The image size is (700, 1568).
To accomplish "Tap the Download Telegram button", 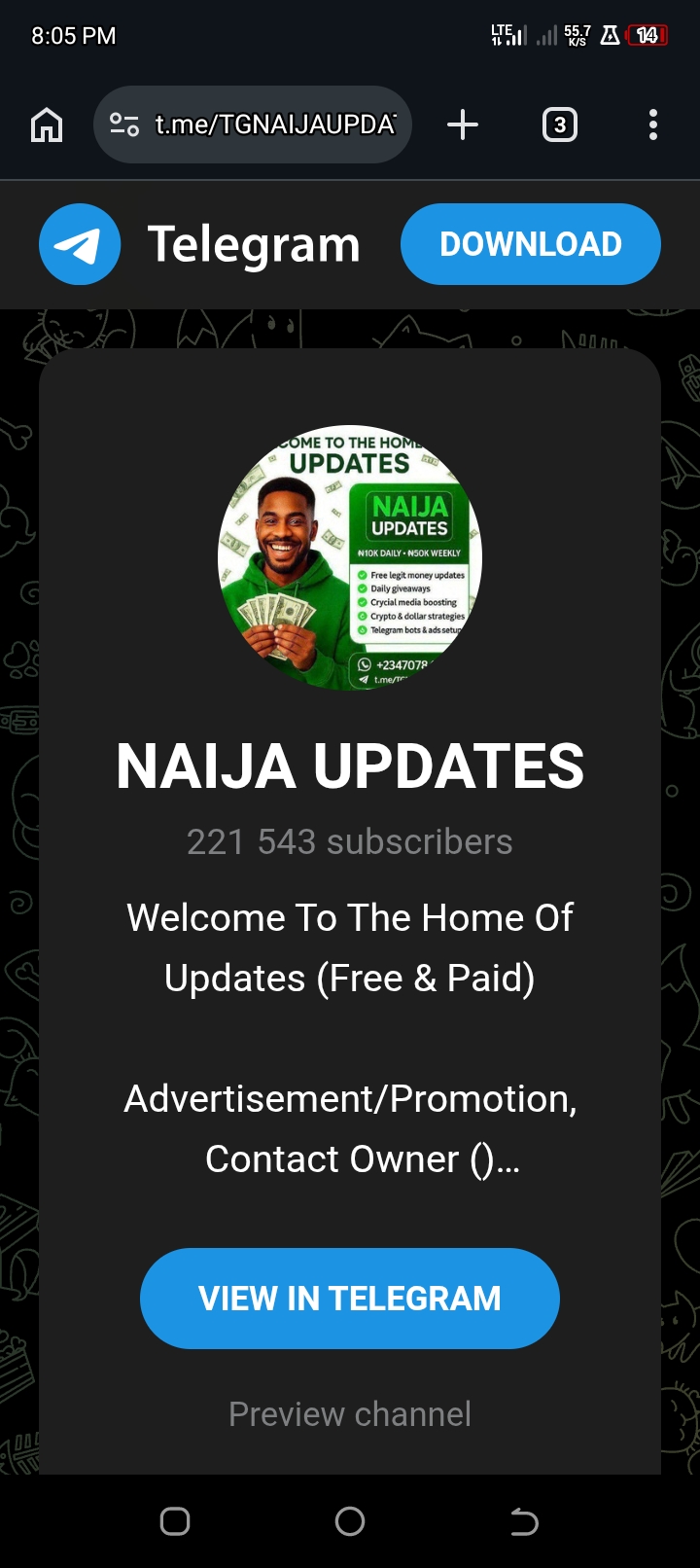I will 530,244.
